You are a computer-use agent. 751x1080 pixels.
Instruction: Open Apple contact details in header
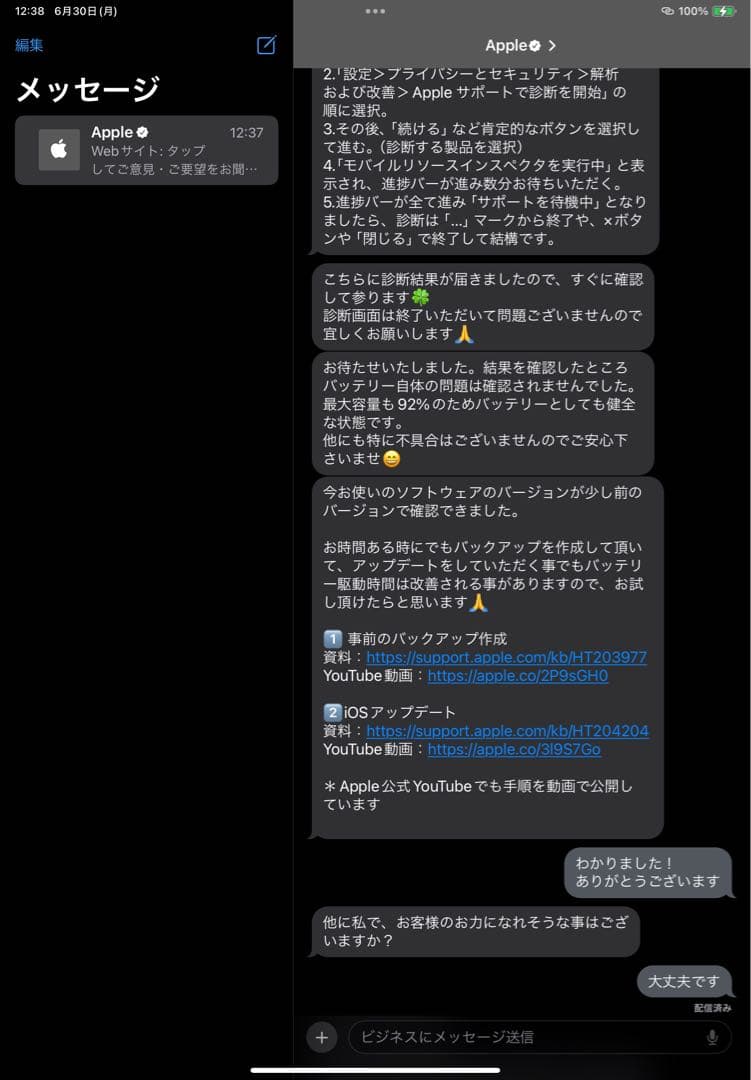520,45
